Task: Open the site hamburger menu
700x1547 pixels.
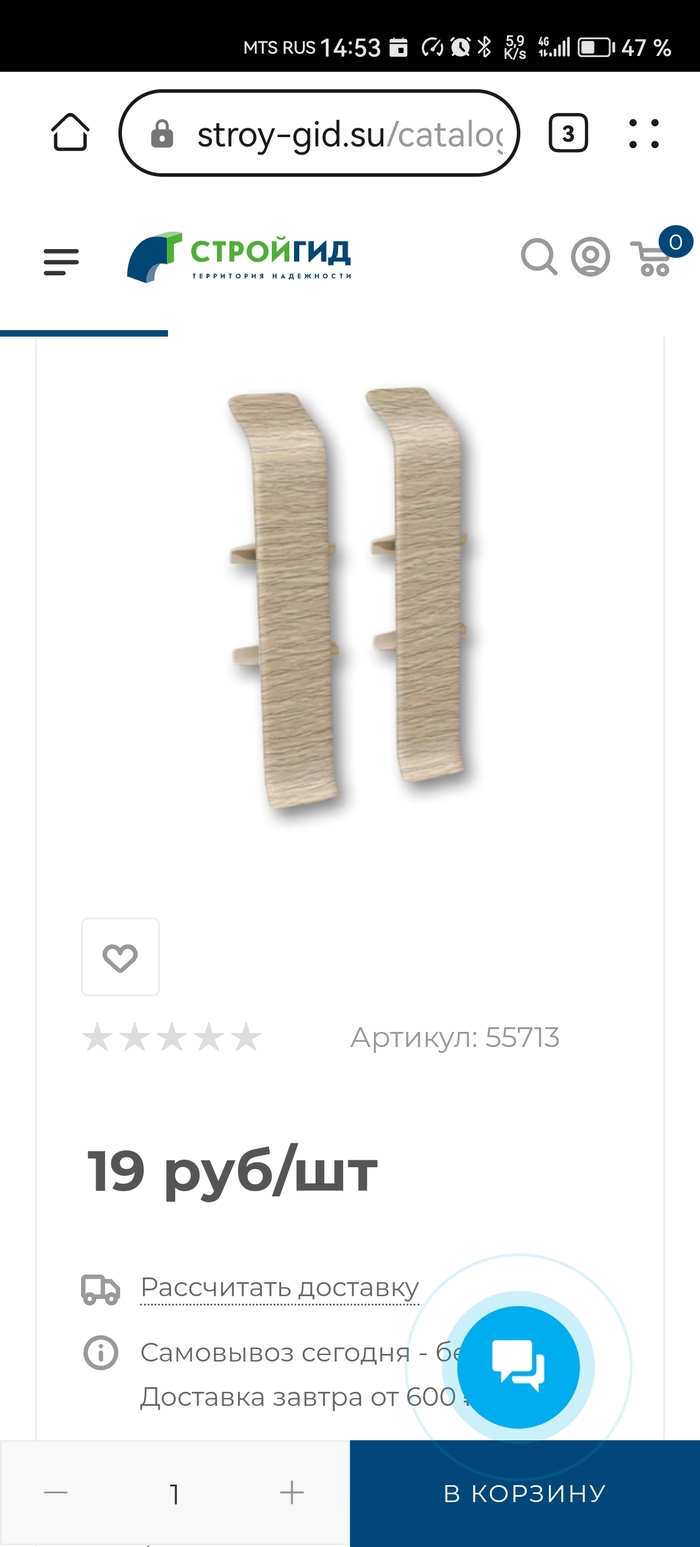Action: click(x=61, y=262)
